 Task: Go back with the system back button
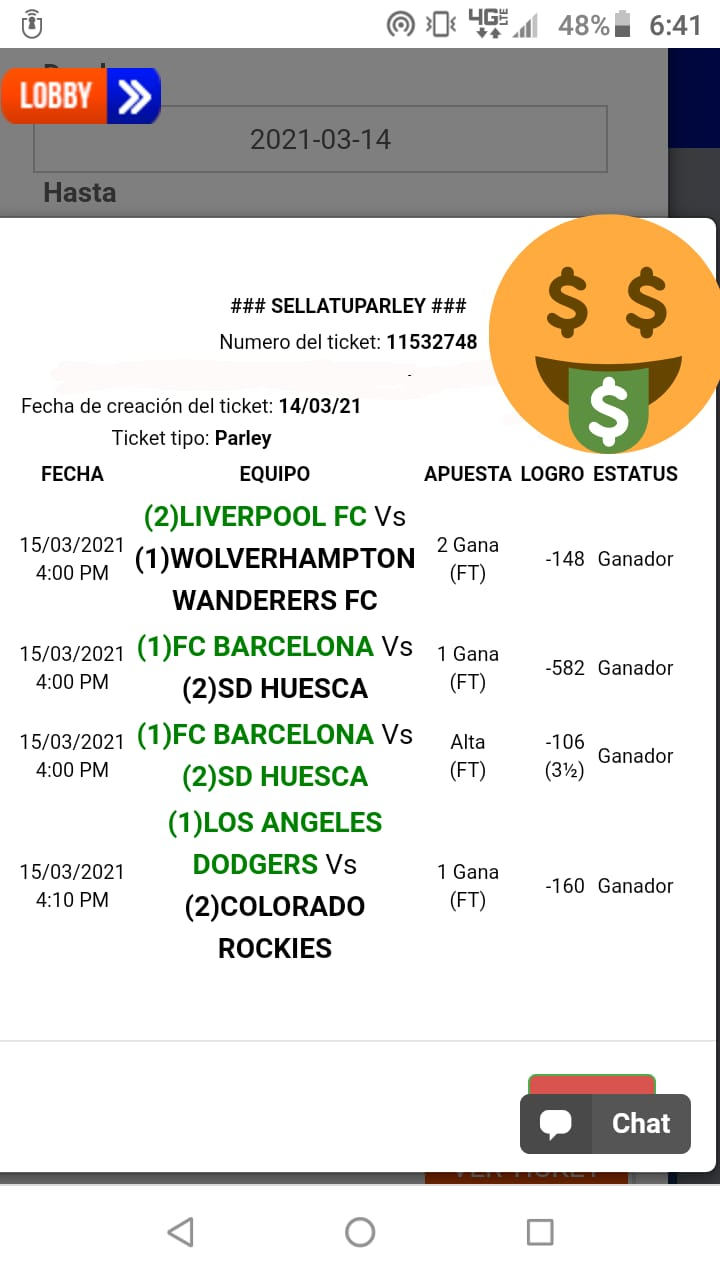pyautogui.click(x=180, y=1232)
